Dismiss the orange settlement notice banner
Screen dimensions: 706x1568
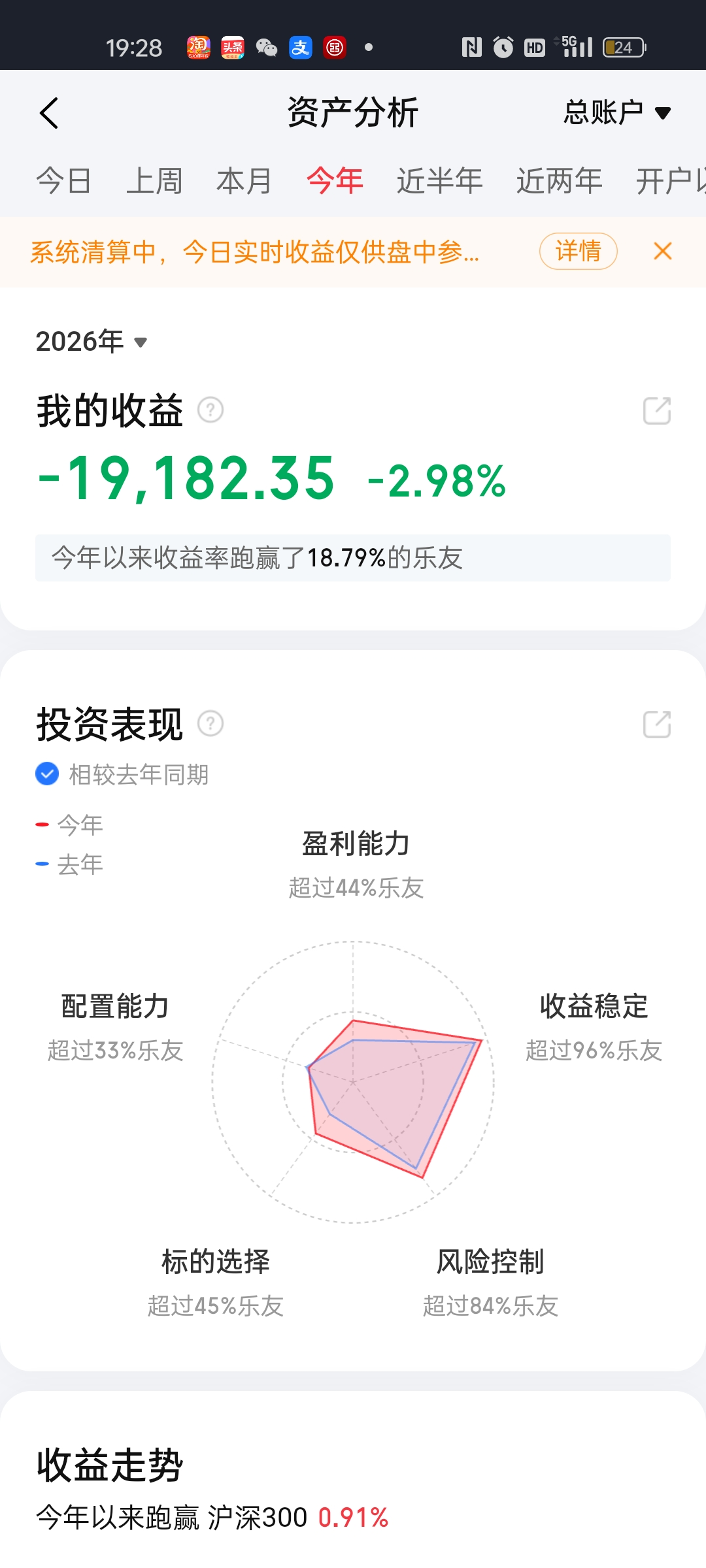pos(662,252)
